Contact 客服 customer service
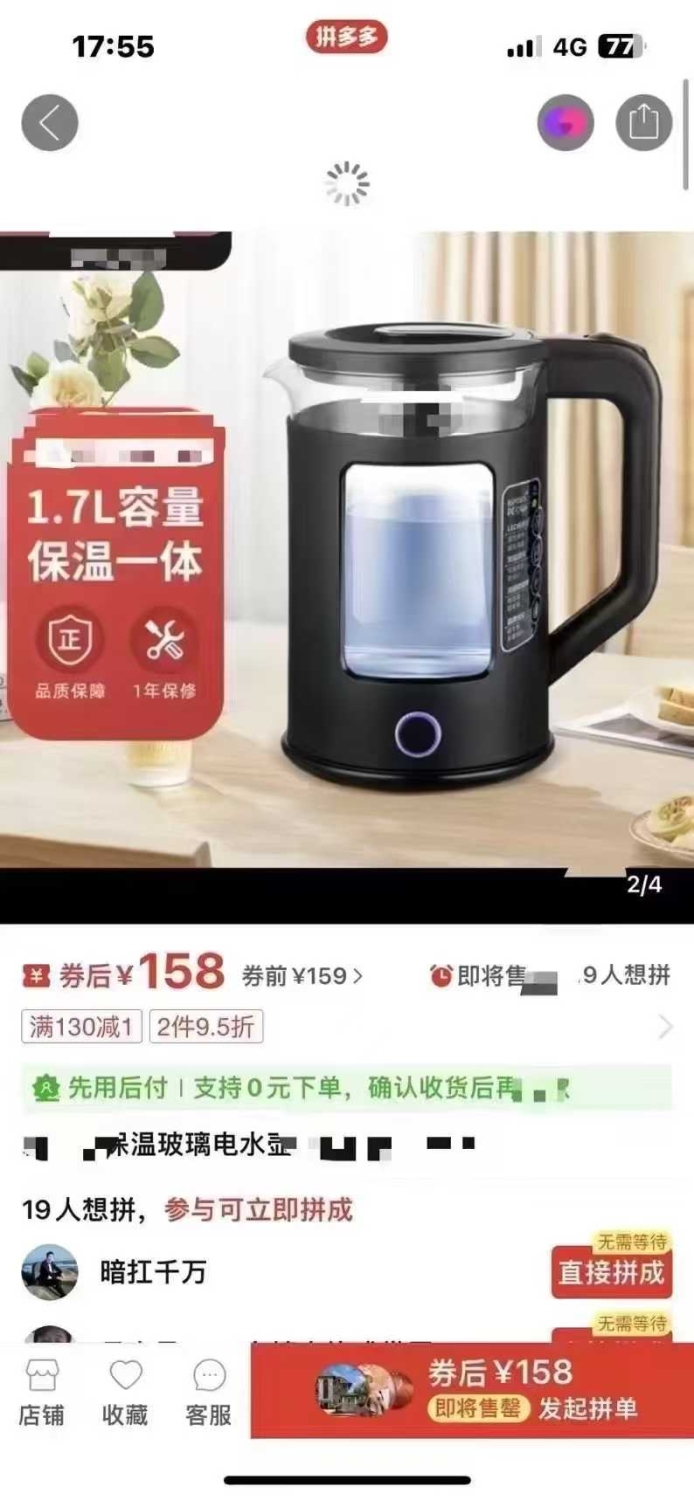This screenshot has height=1500, width=694. (209, 1391)
